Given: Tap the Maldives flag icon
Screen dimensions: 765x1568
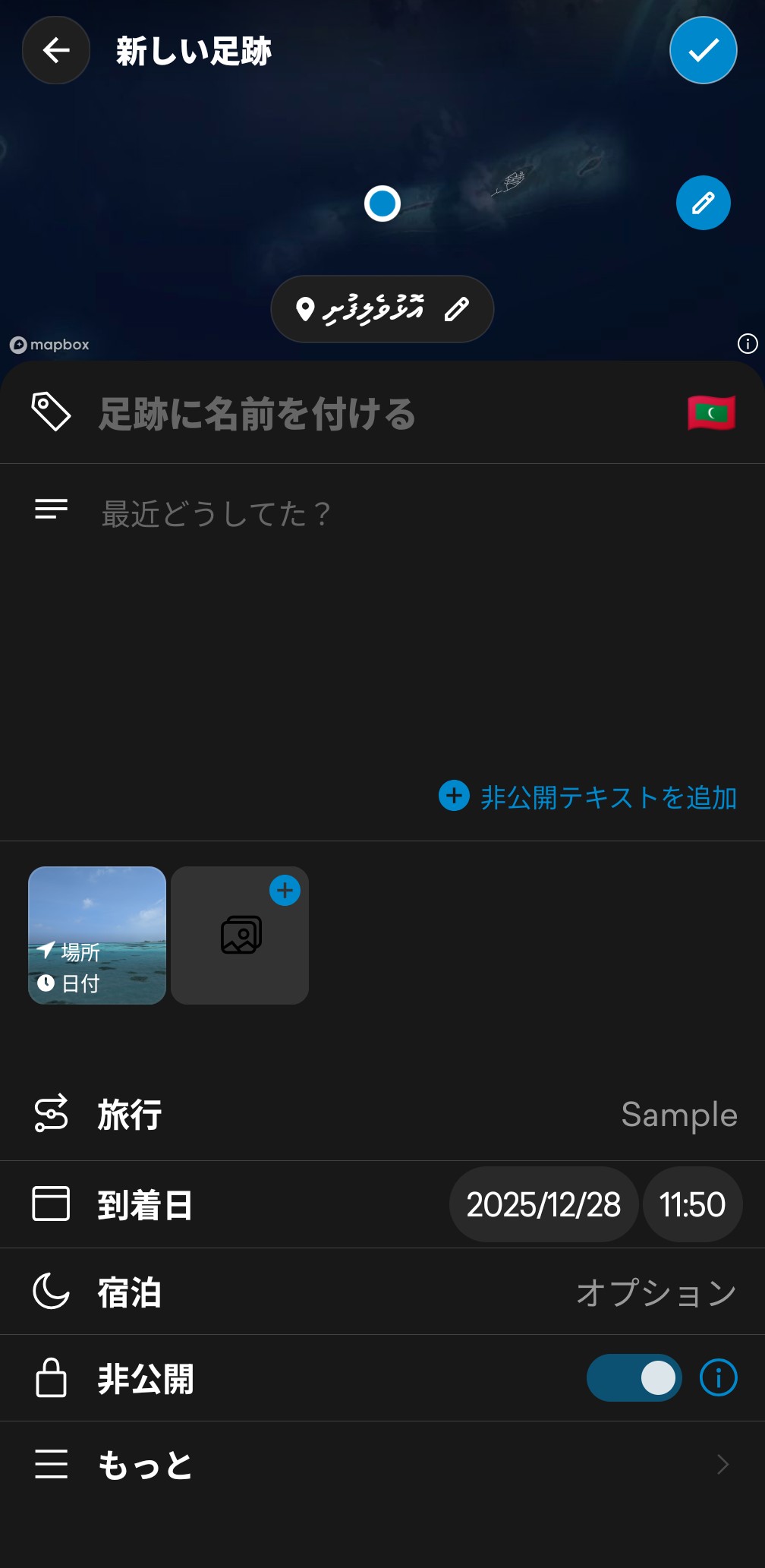Looking at the screenshot, I should point(711,413).
